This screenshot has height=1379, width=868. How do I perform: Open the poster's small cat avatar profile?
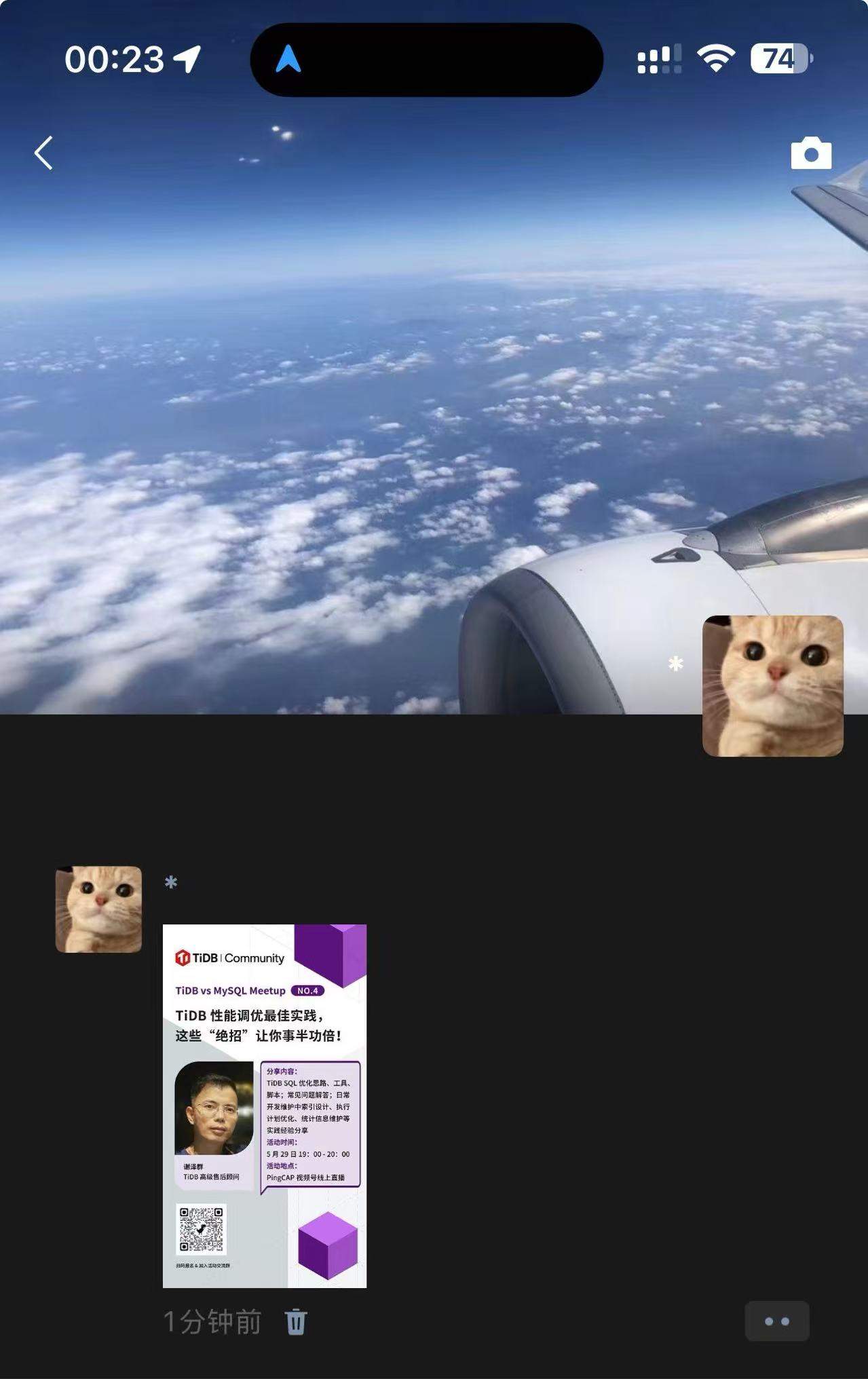click(x=98, y=909)
